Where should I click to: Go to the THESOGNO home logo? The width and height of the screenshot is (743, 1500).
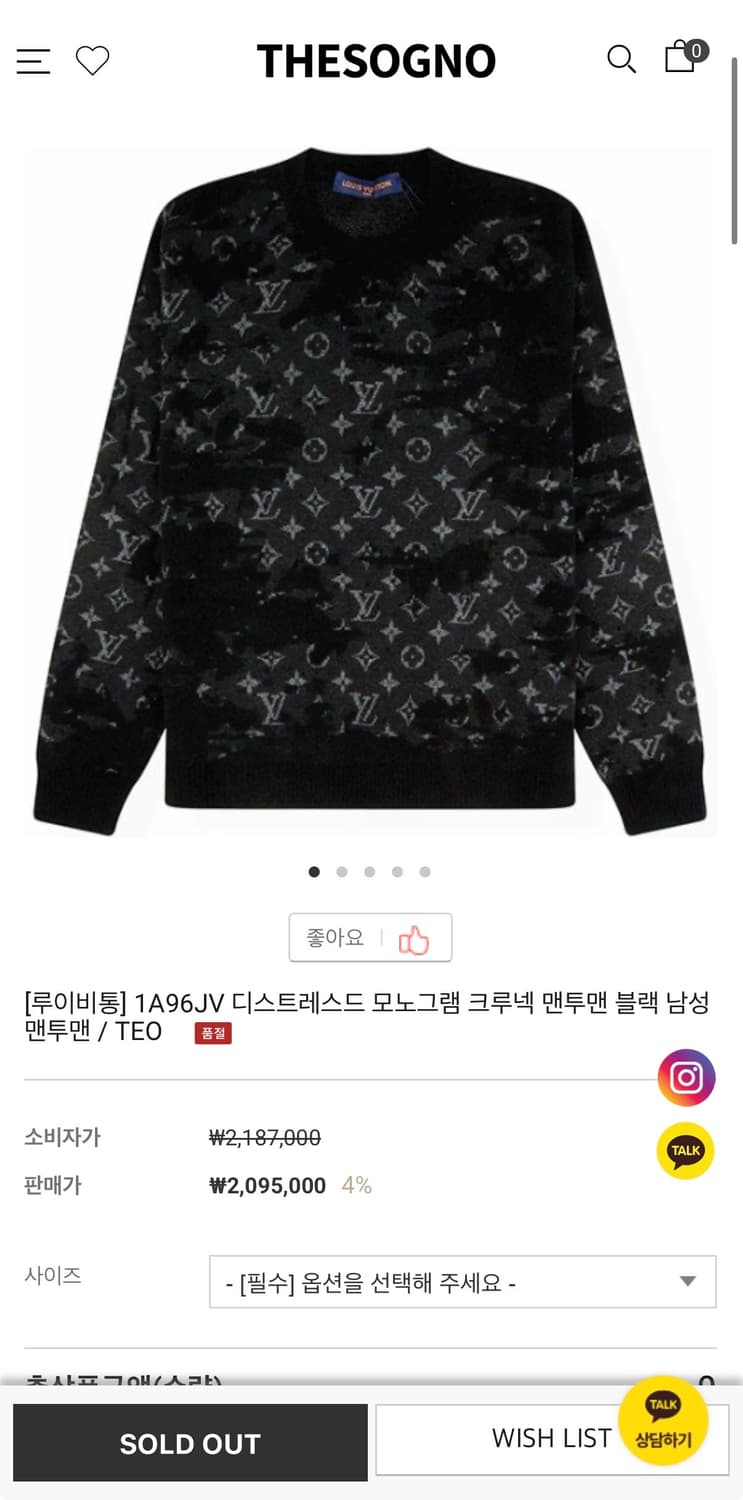[x=375, y=60]
